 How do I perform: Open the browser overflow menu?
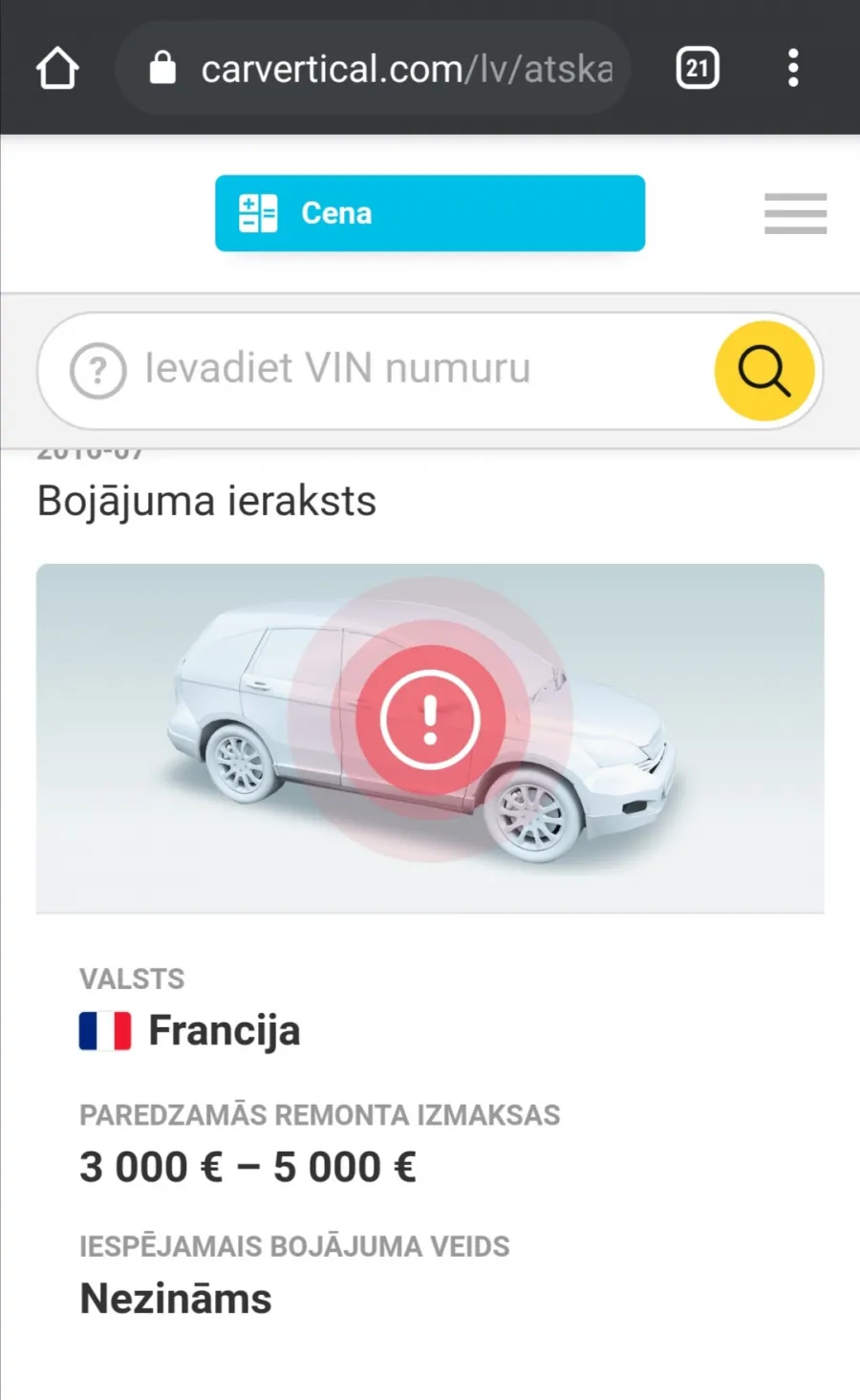click(x=793, y=69)
